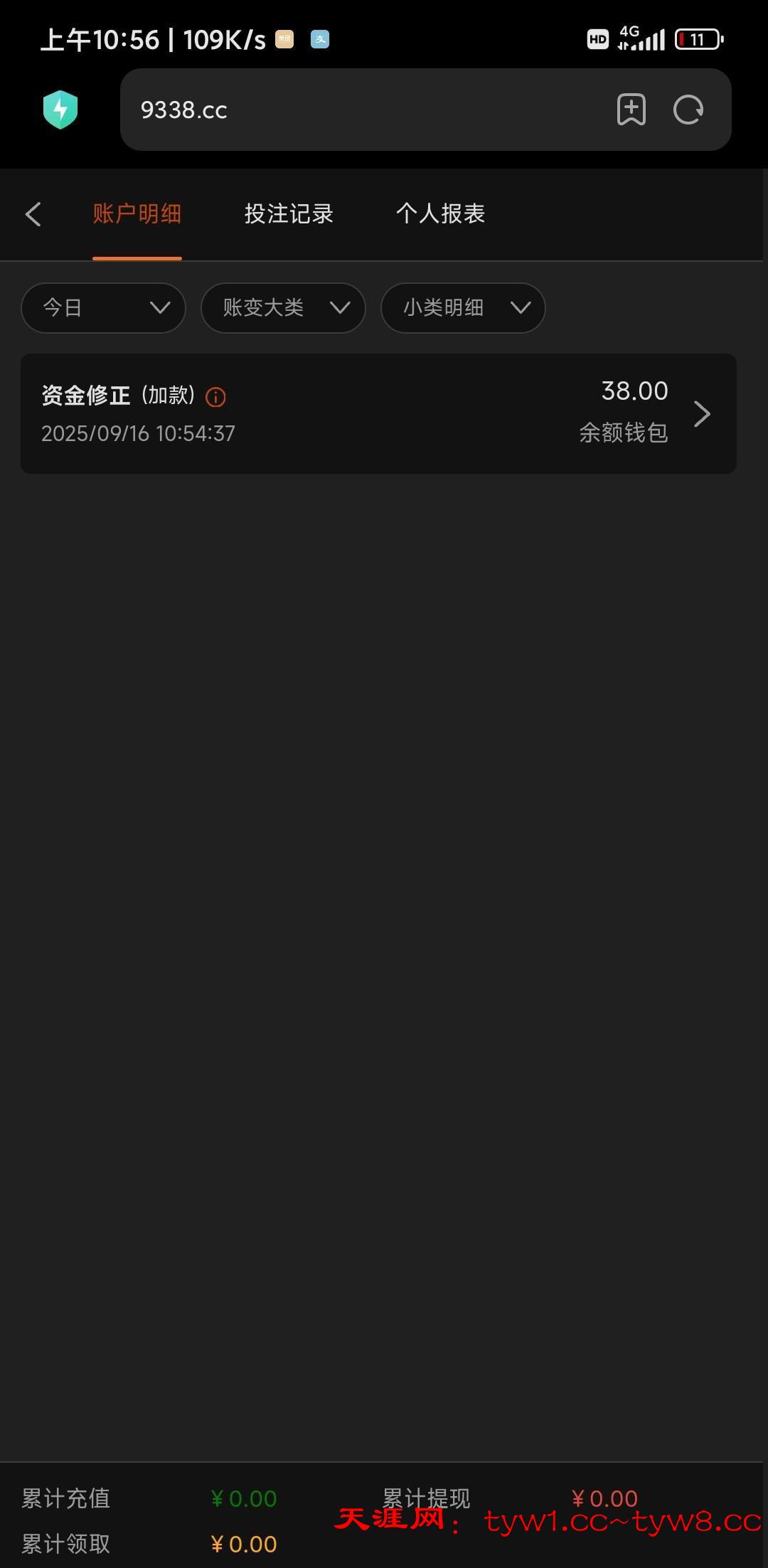Go back using the header arrow
The image size is (768, 1568).
pyautogui.click(x=33, y=214)
